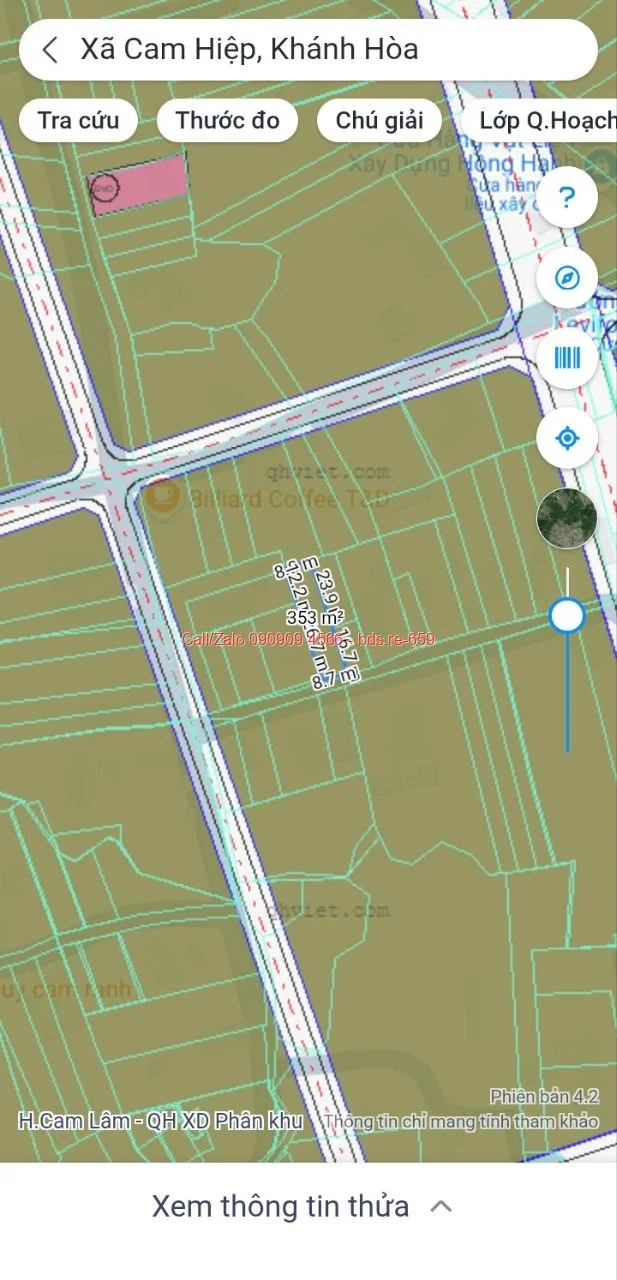Center map on my location
This screenshot has height=1280, width=617.
tap(567, 437)
